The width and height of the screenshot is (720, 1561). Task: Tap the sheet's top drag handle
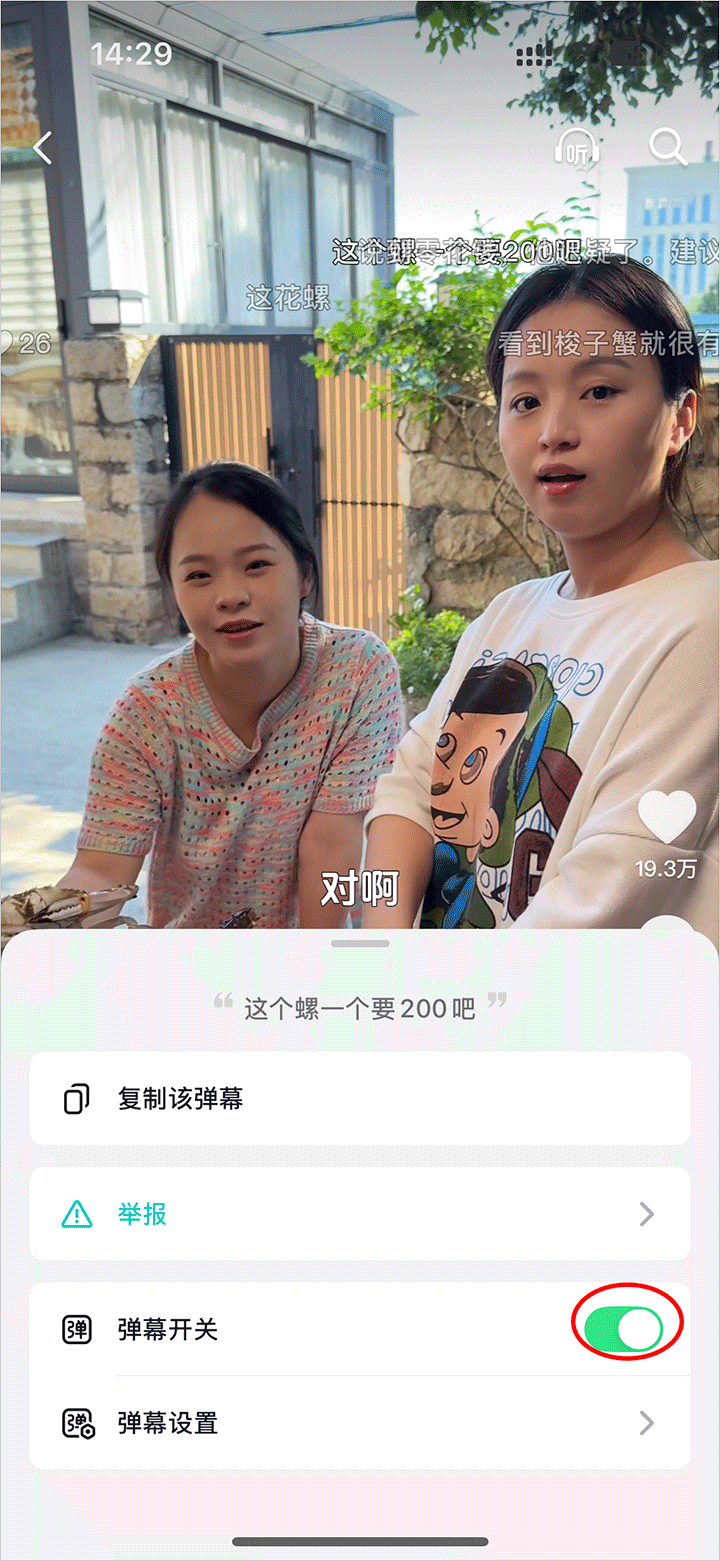pos(360,943)
